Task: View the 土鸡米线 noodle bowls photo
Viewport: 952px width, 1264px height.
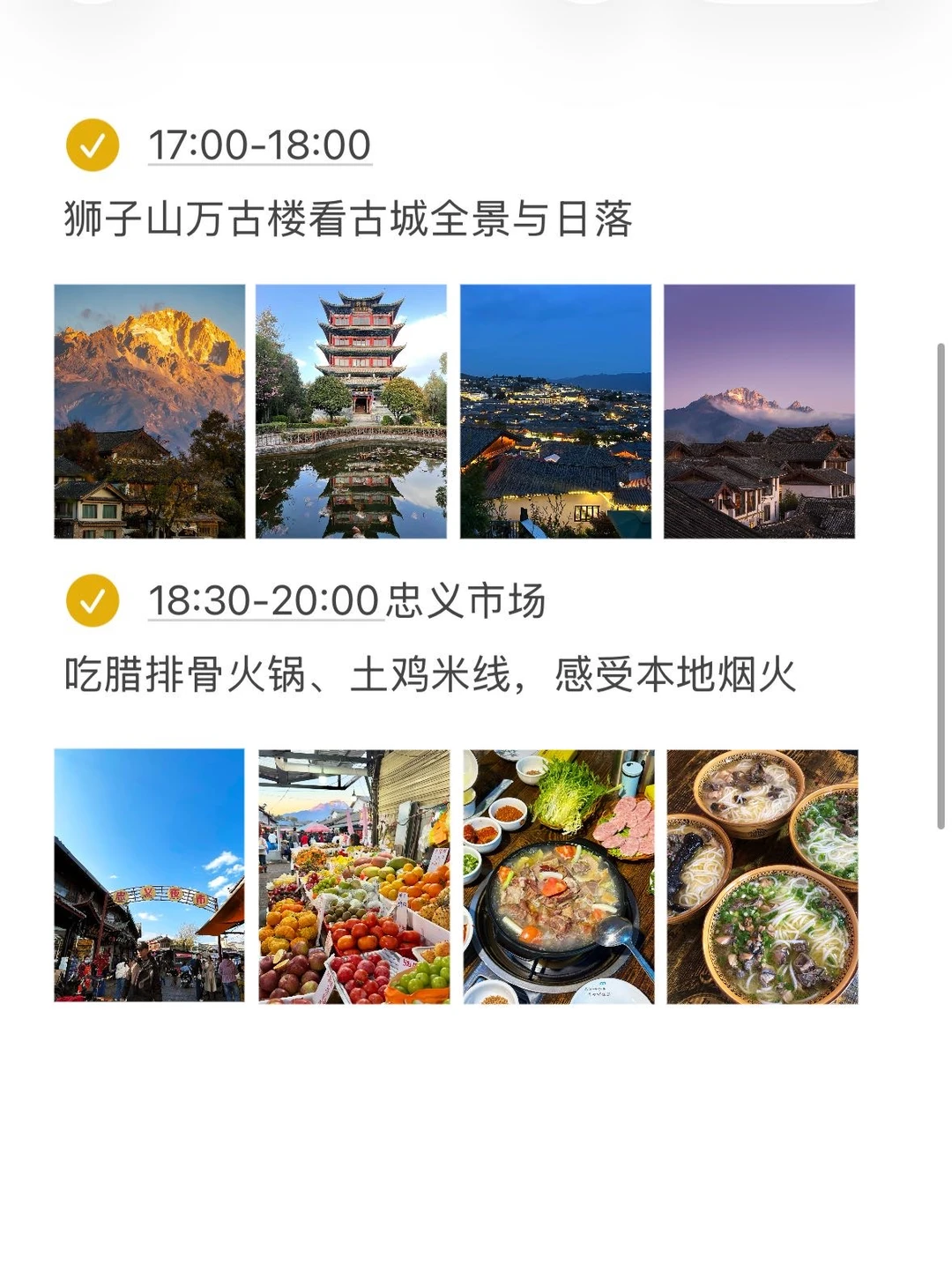Action: (762, 876)
